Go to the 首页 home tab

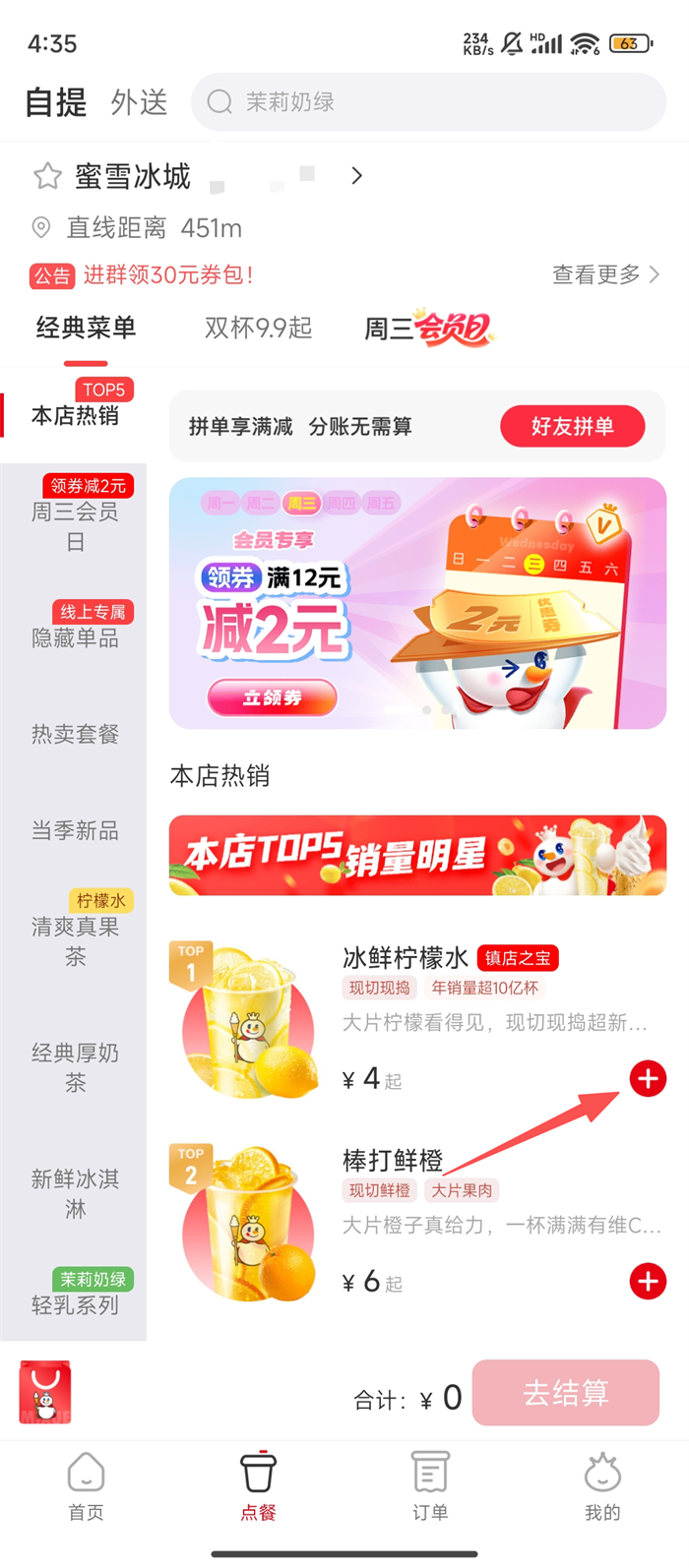click(86, 1486)
